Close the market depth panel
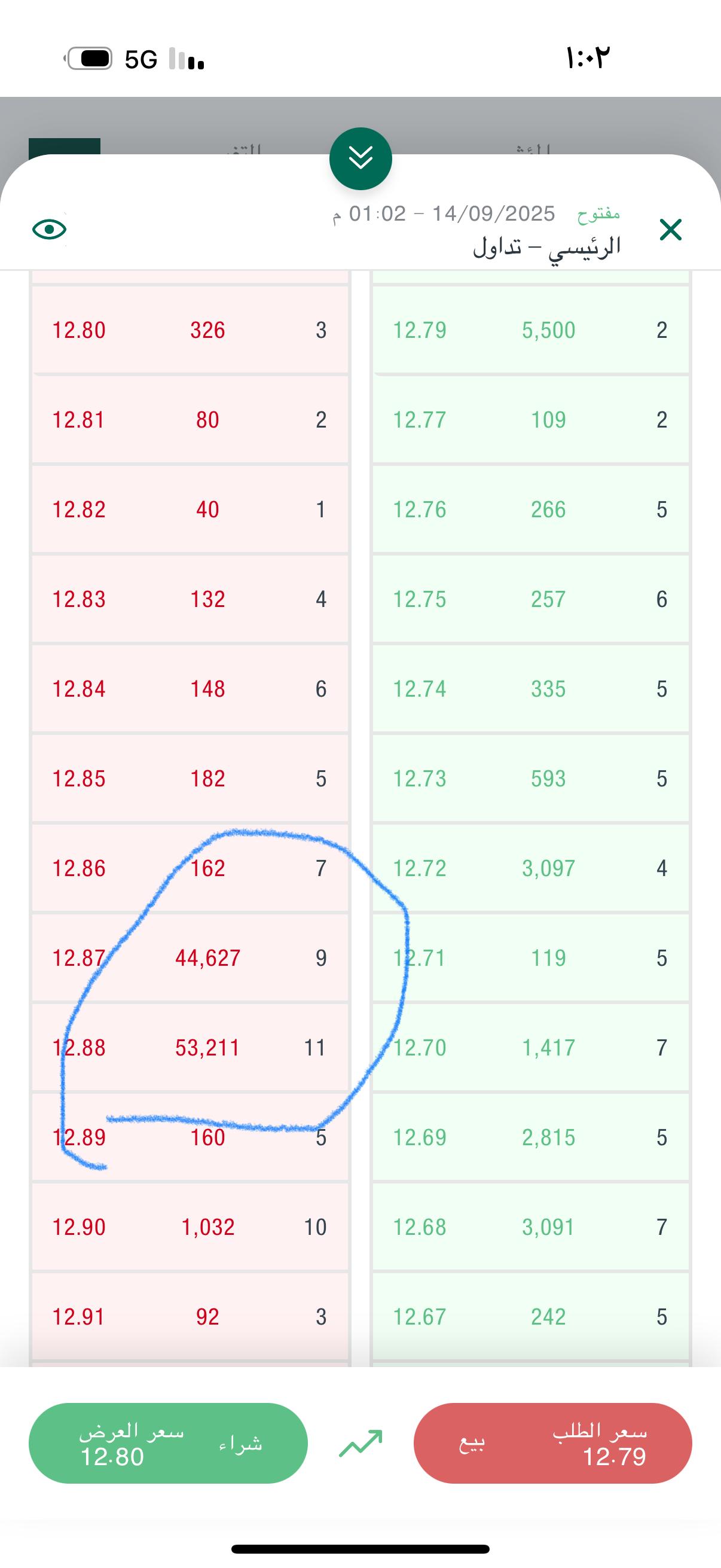The height and width of the screenshot is (1568, 721). pos(671,230)
